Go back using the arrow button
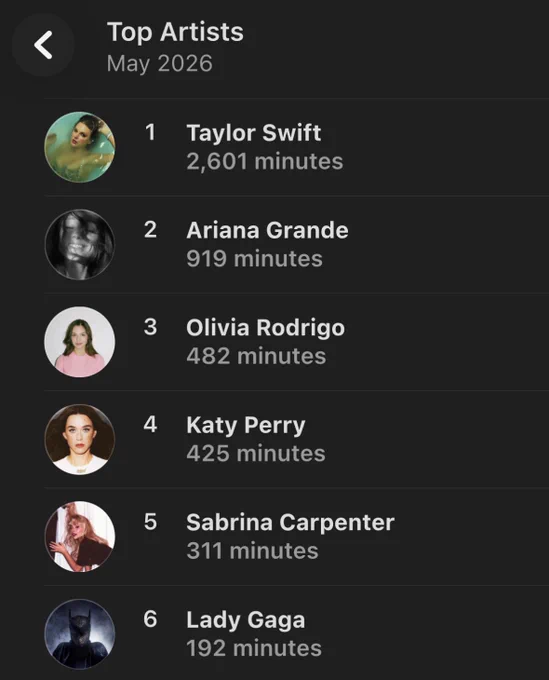 (43, 45)
